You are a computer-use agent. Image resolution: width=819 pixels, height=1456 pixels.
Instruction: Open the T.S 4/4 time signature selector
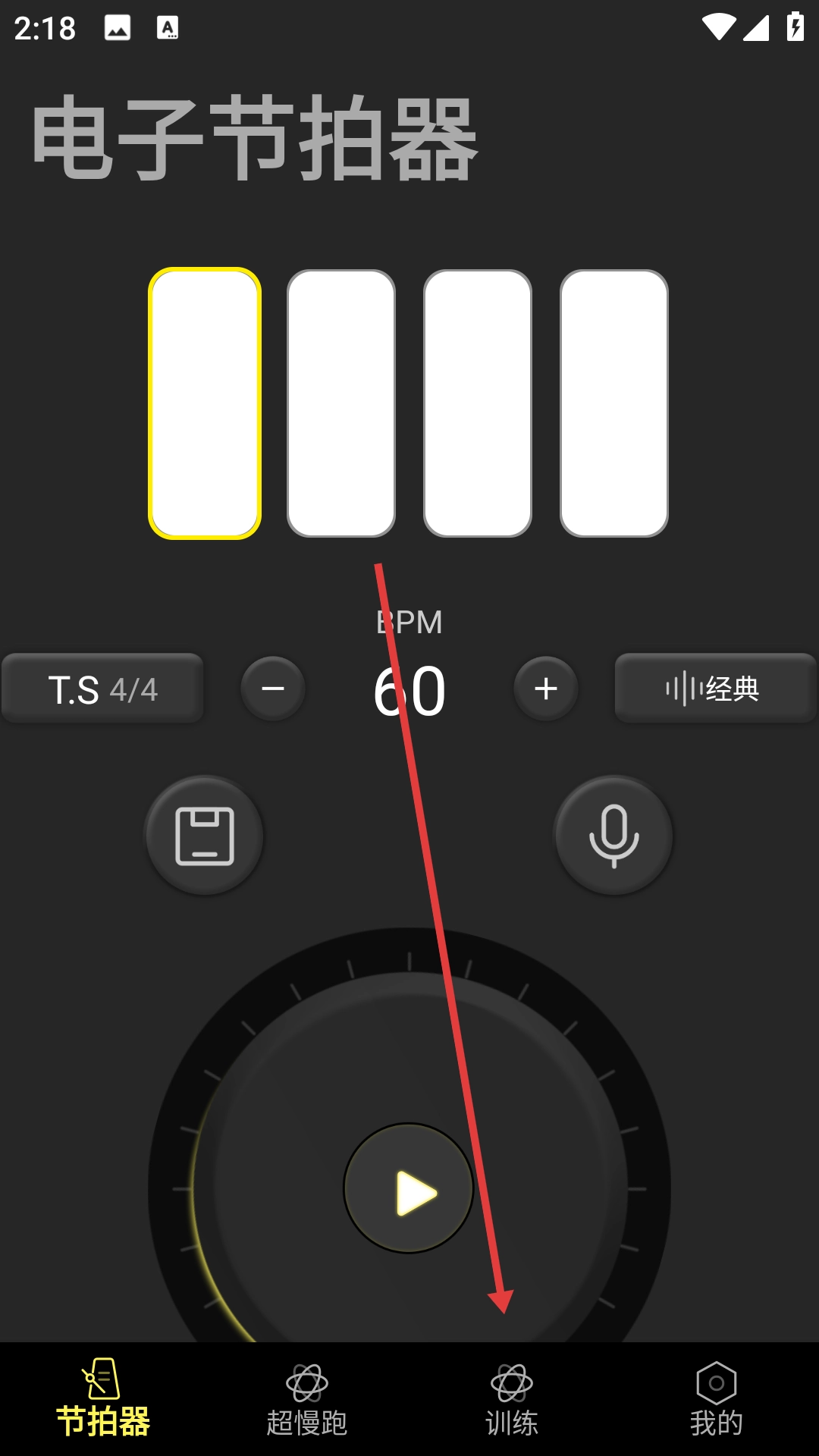point(102,689)
